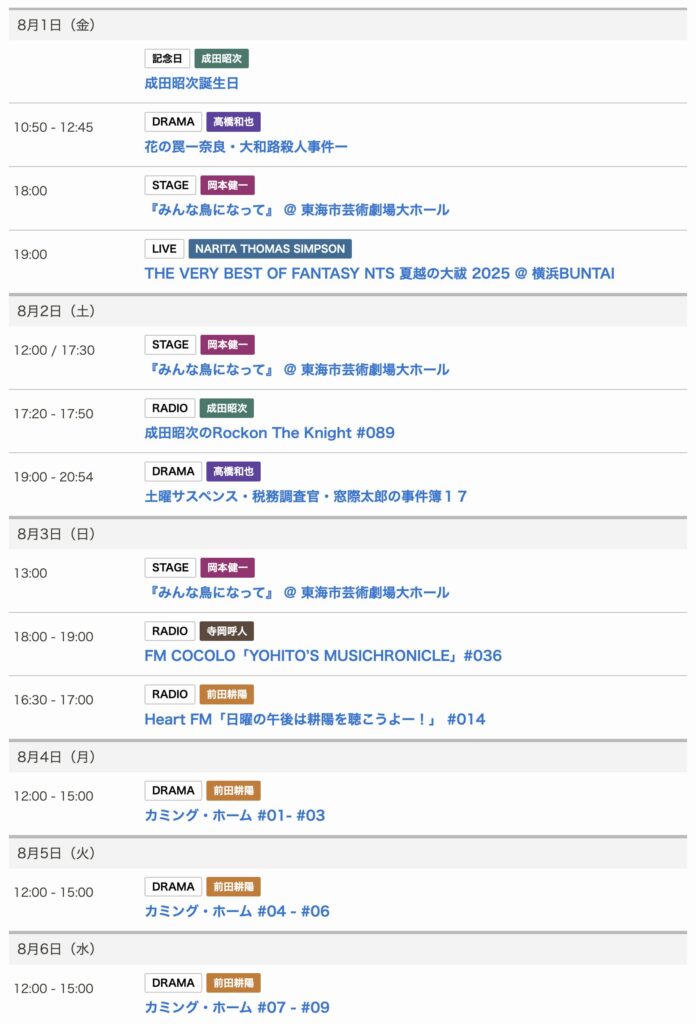The image size is (696, 1024).
Task: Open the 成田昭次誕生日 link
Action: click(x=191, y=83)
